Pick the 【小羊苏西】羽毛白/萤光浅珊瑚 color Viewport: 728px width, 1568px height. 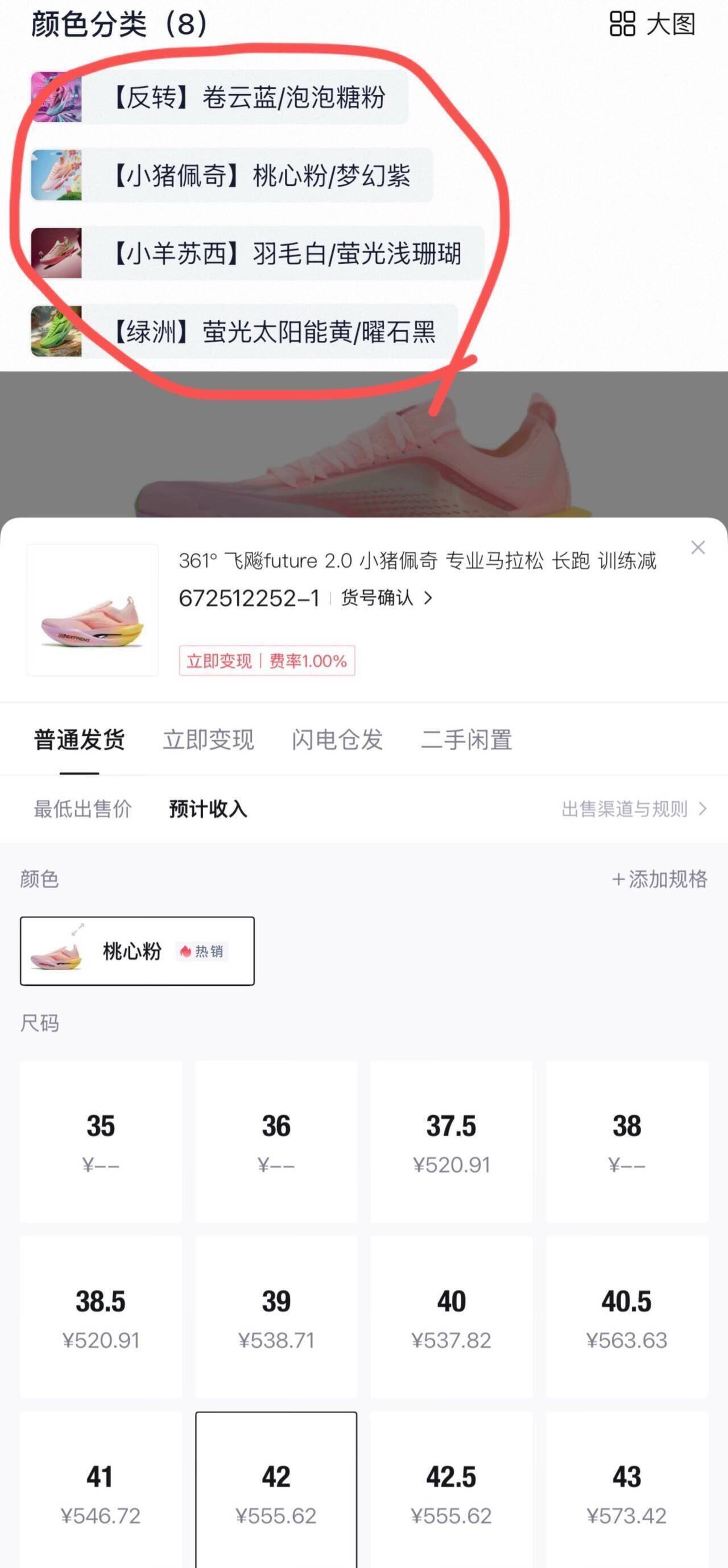pos(257,253)
